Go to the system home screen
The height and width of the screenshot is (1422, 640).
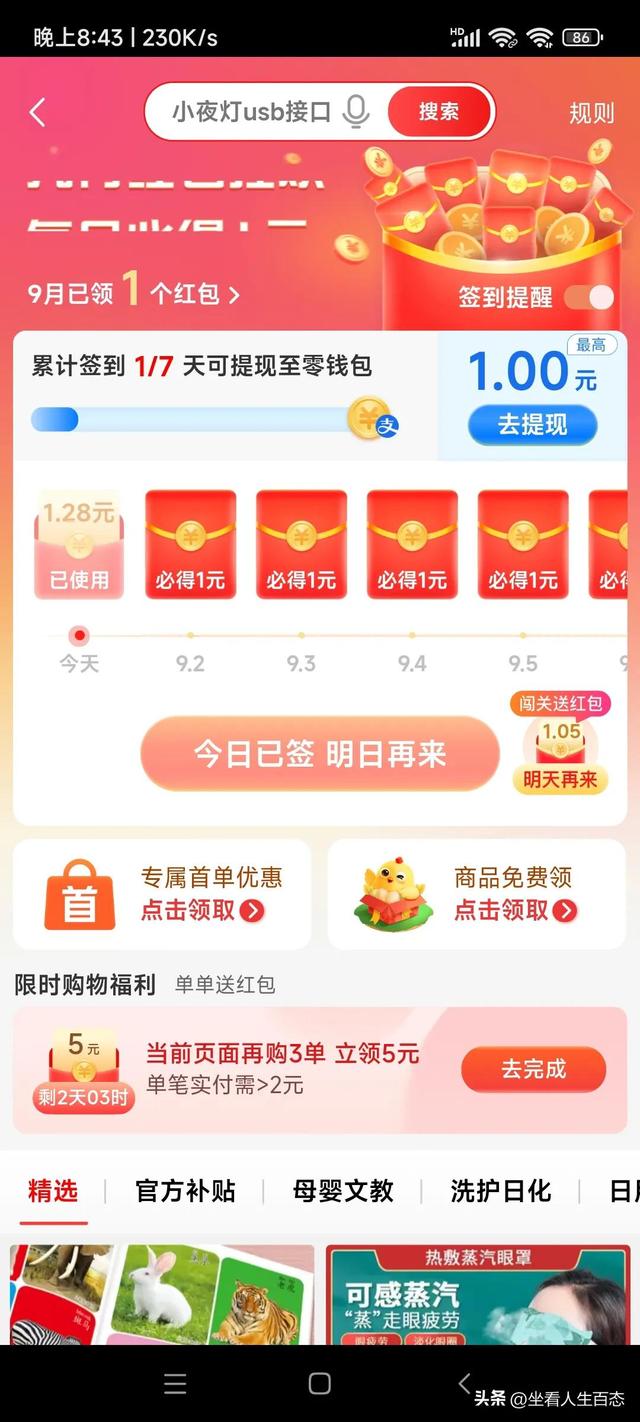click(320, 1383)
